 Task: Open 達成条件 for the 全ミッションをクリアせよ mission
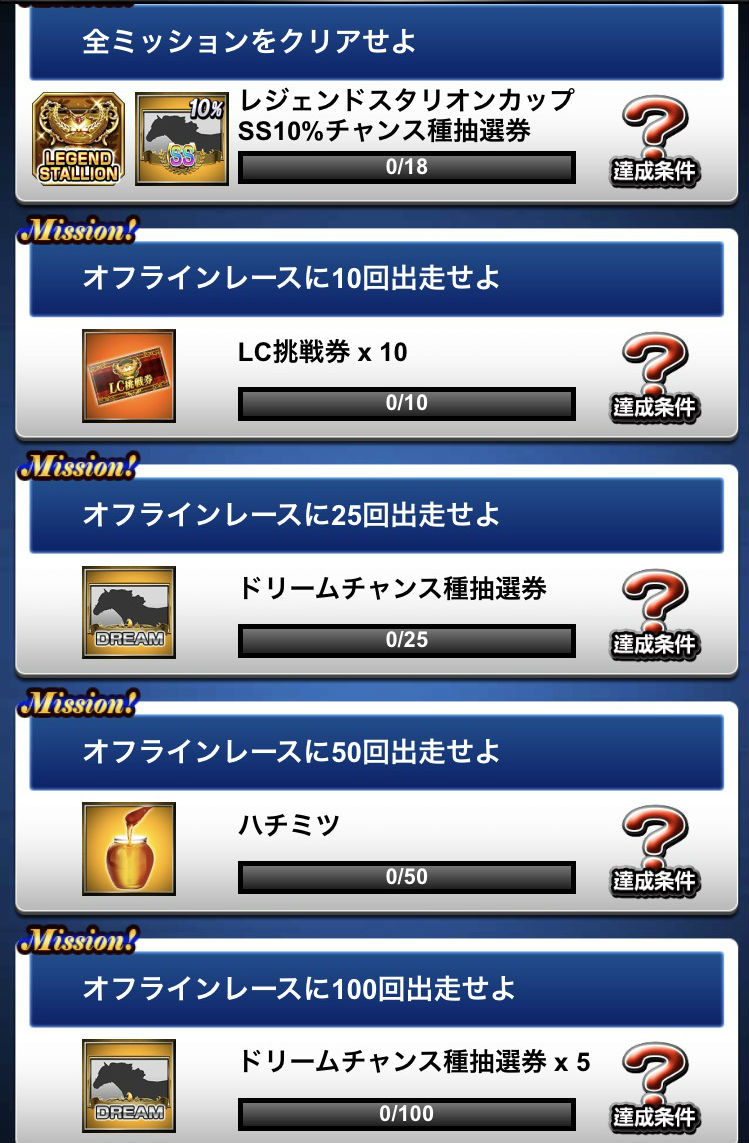pyautogui.click(x=655, y=141)
